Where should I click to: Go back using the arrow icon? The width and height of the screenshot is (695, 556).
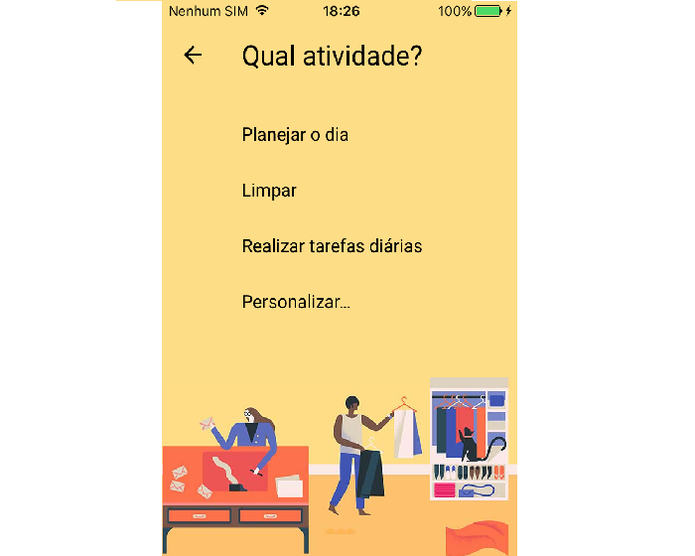[193, 56]
